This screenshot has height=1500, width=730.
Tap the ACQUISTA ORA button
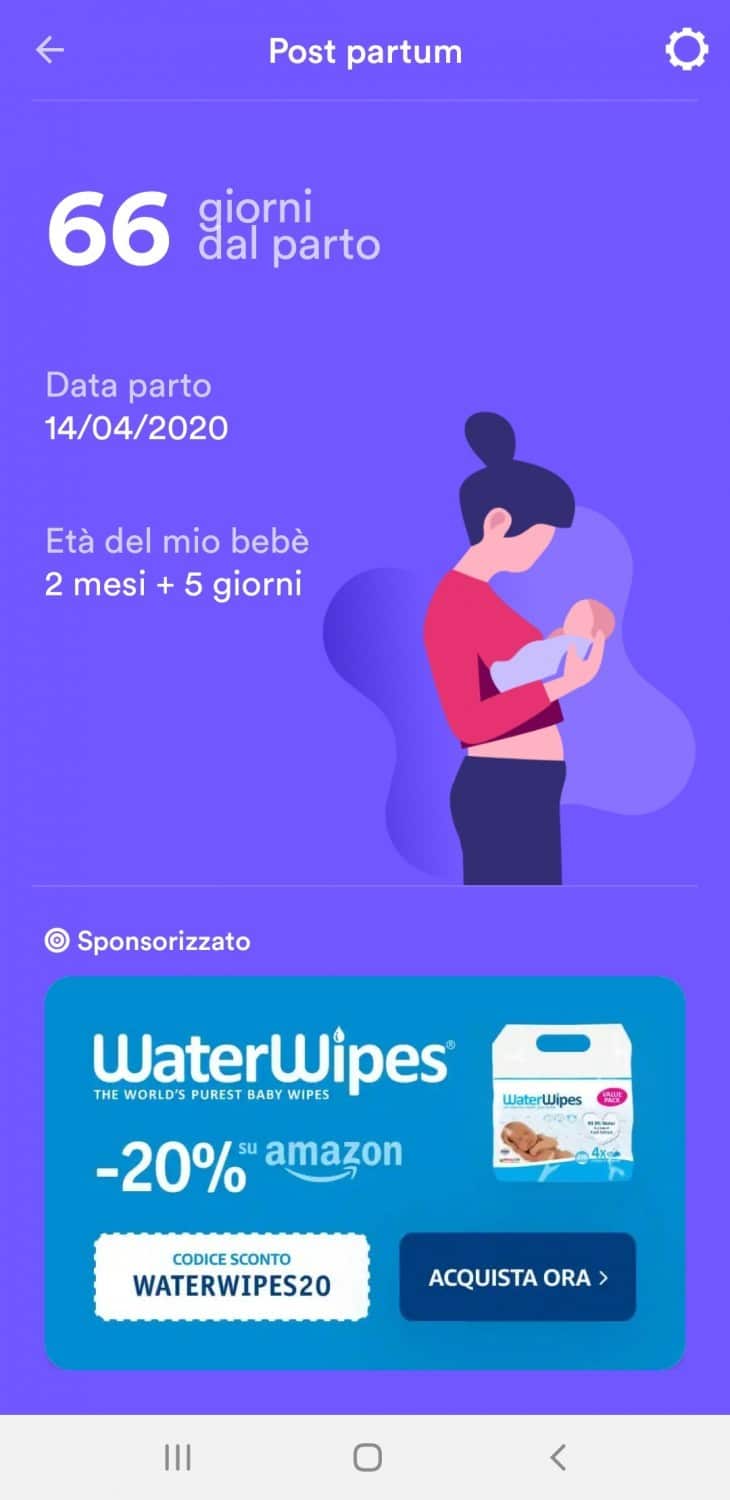point(517,1277)
